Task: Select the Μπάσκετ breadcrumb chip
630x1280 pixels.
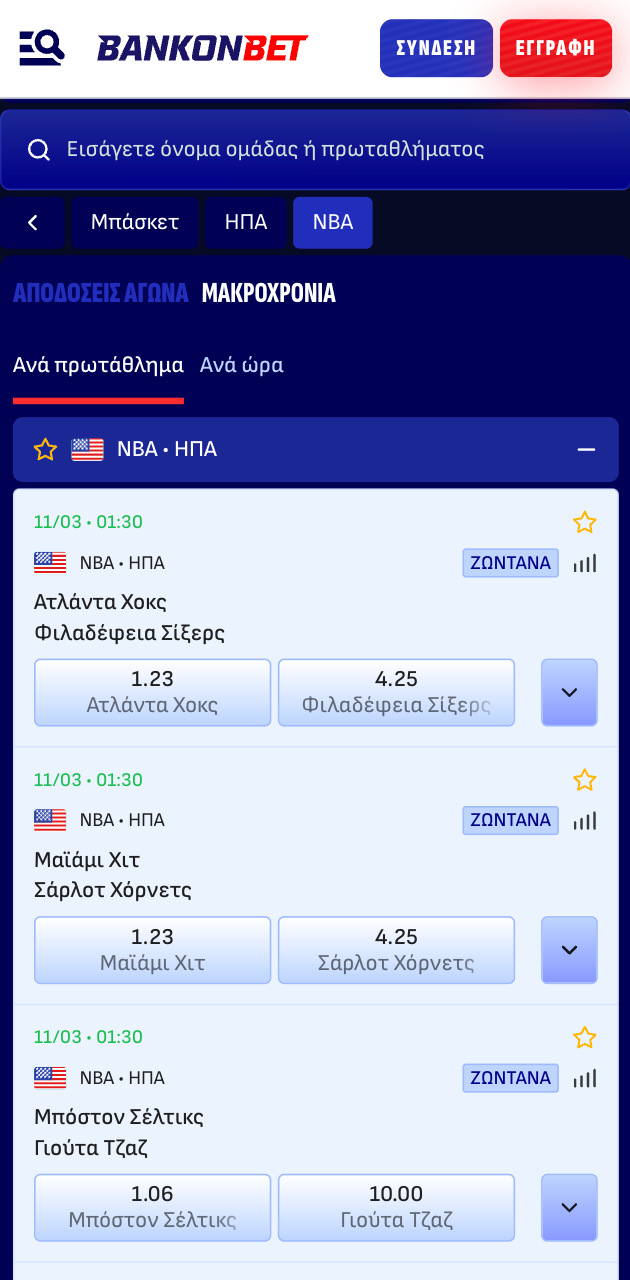Action: coord(135,222)
